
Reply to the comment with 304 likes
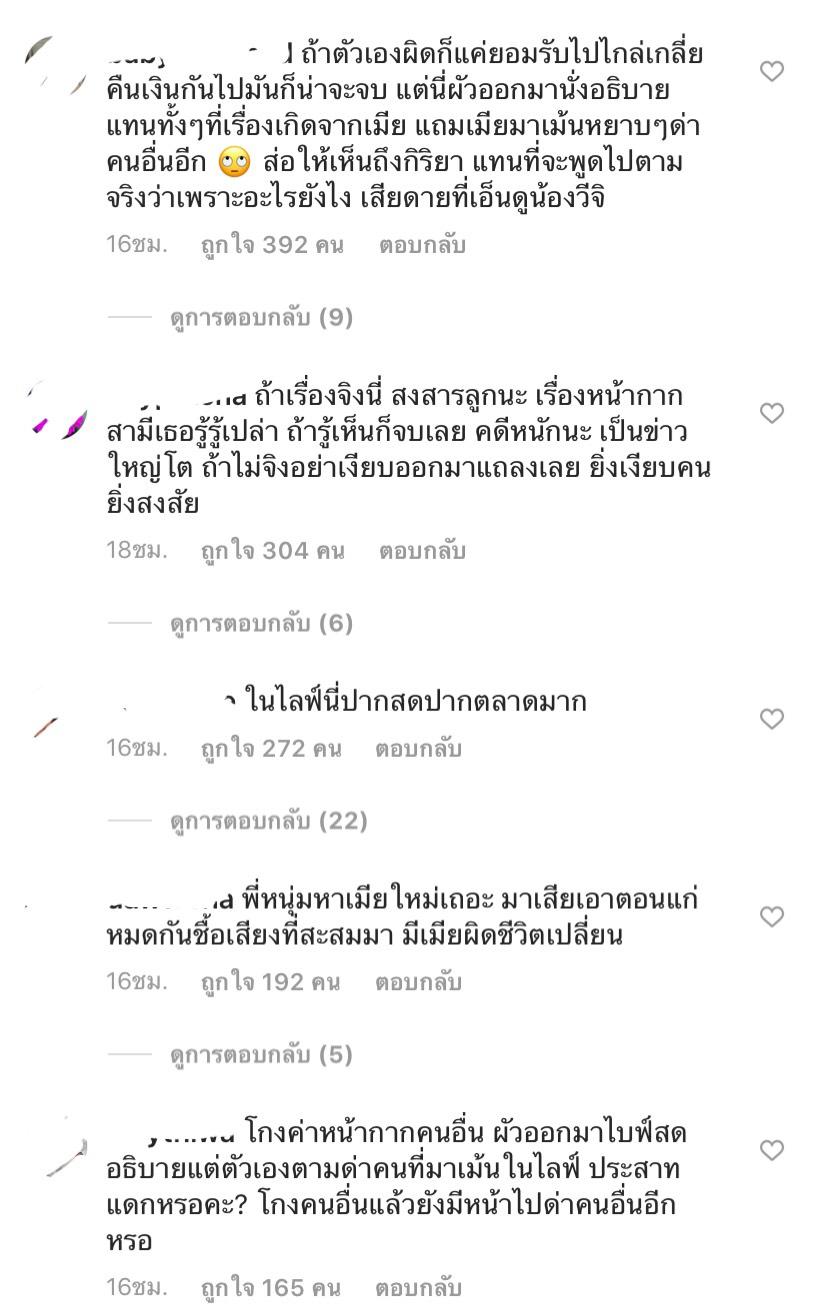(x=422, y=551)
